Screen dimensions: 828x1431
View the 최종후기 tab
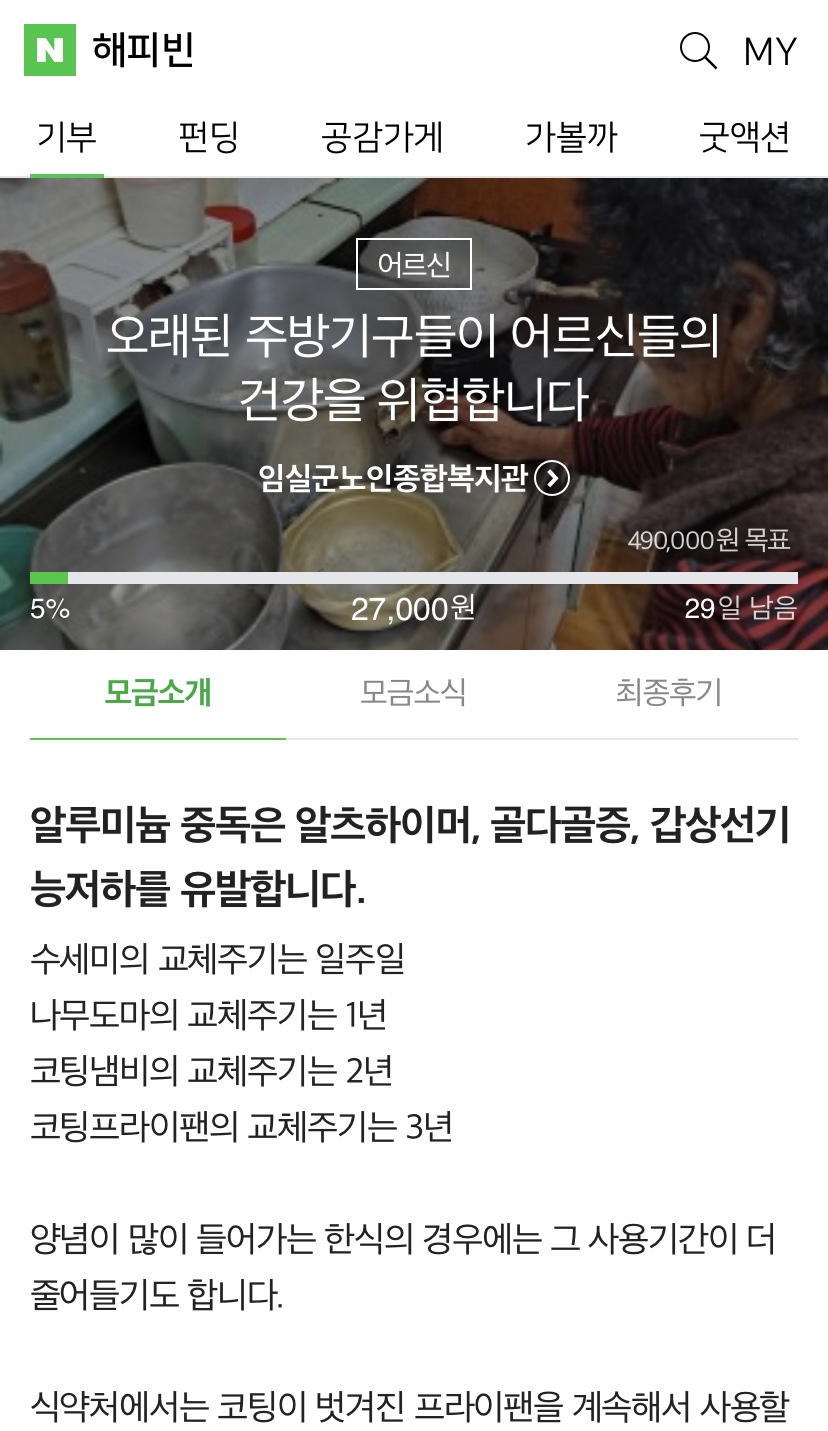(x=668, y=692)
